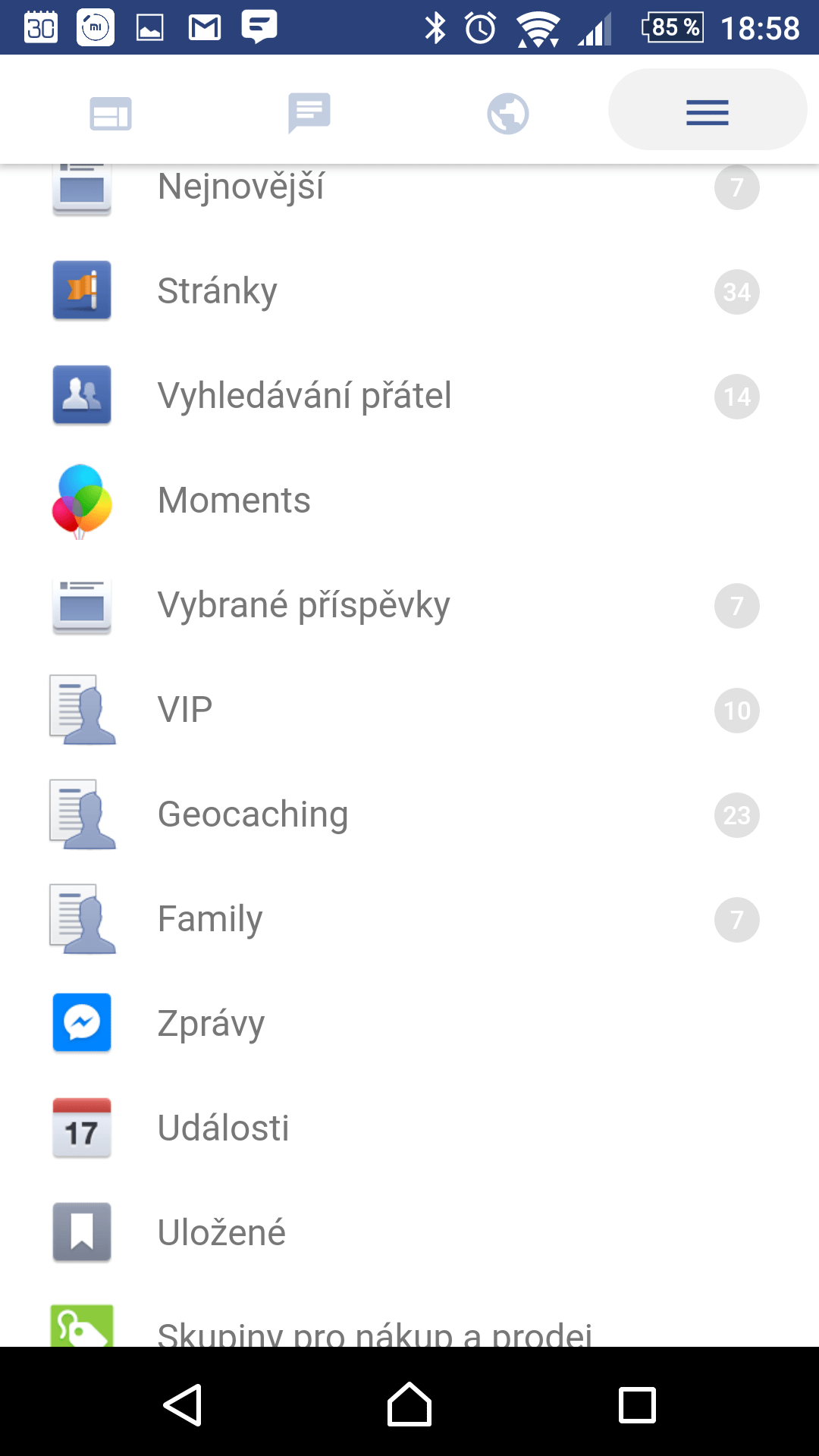This screenshot has height=1456, width=819.
Task: Switch to the news feed tab
Action: tap(111, 114)
